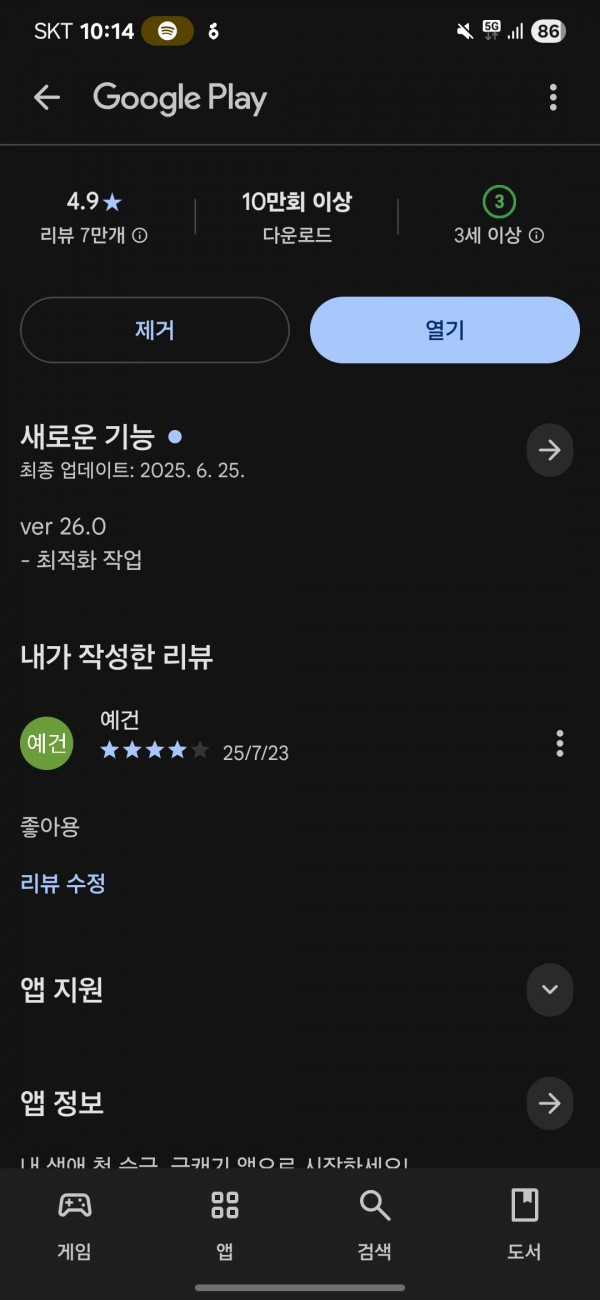Expand the 앱 지원 section
Screen dimensions: 600x1300
(550, 990)
